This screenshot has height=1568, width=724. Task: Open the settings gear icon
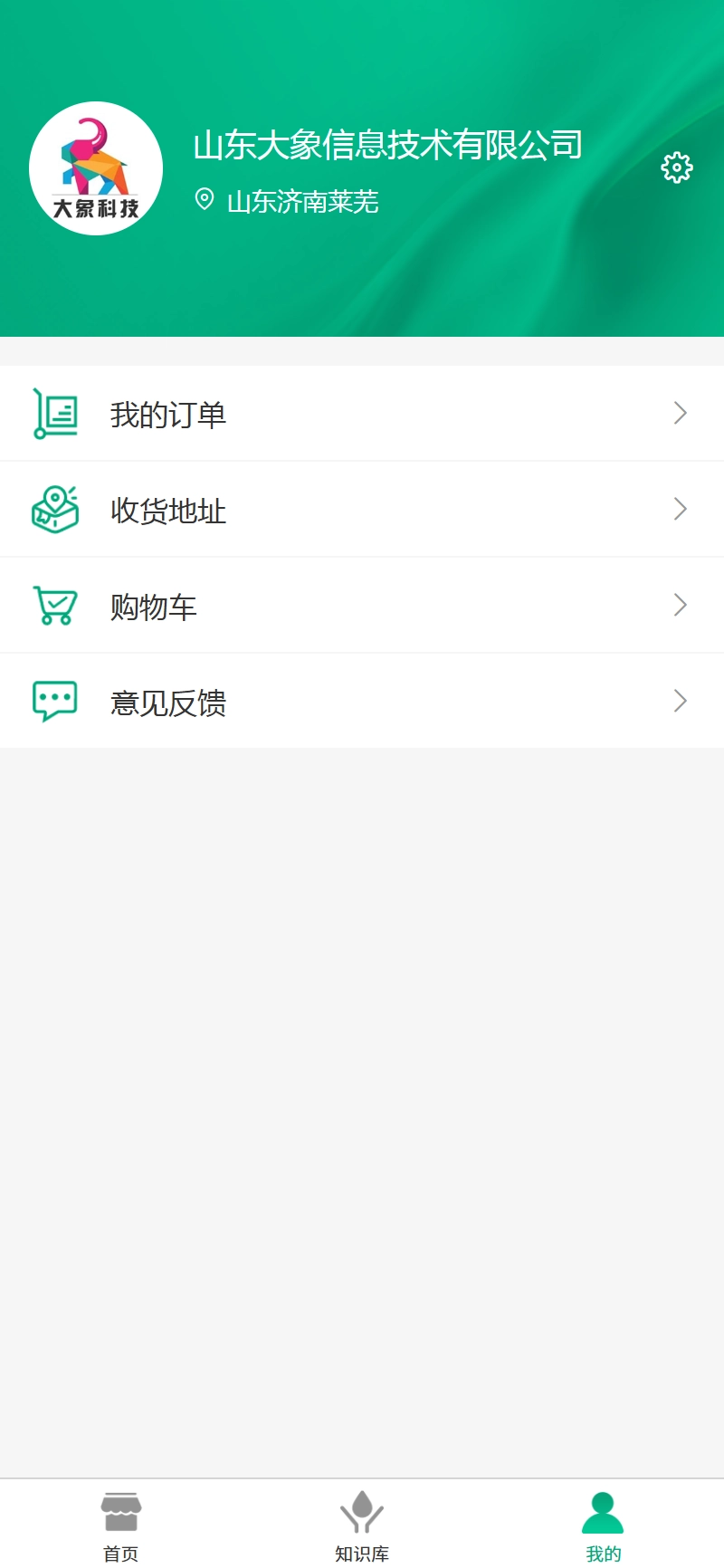[x=677, y=167]
